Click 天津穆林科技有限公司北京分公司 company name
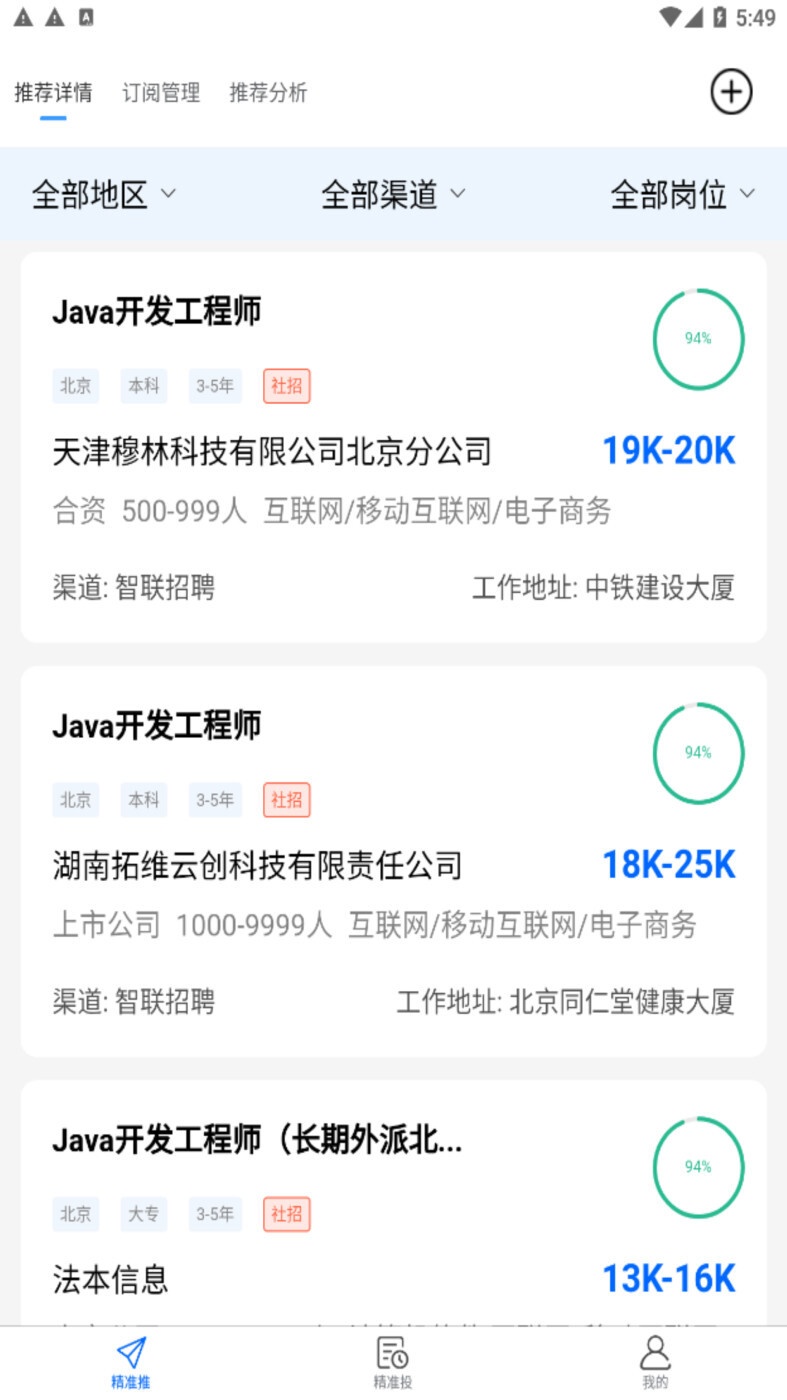This screenshot has width=787, height=1400. click(272, 451)
